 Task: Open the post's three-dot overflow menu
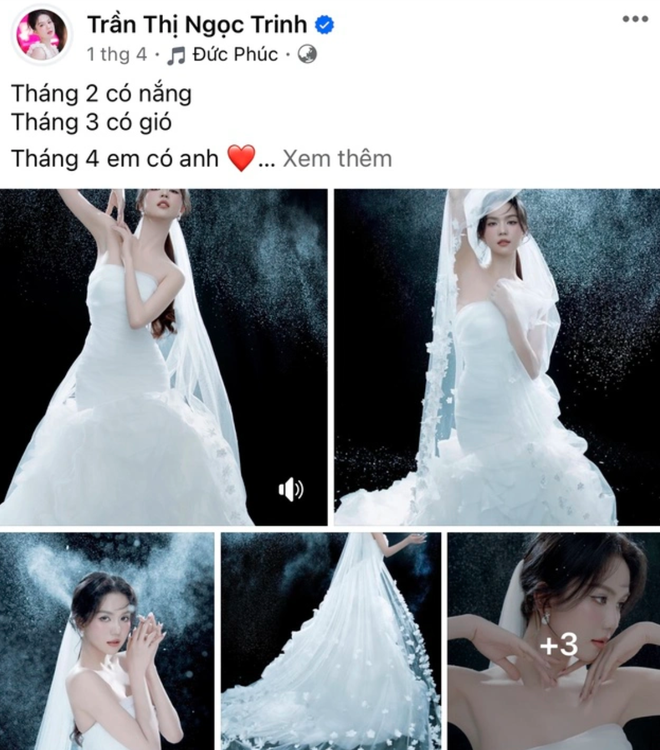coord(634,19)
